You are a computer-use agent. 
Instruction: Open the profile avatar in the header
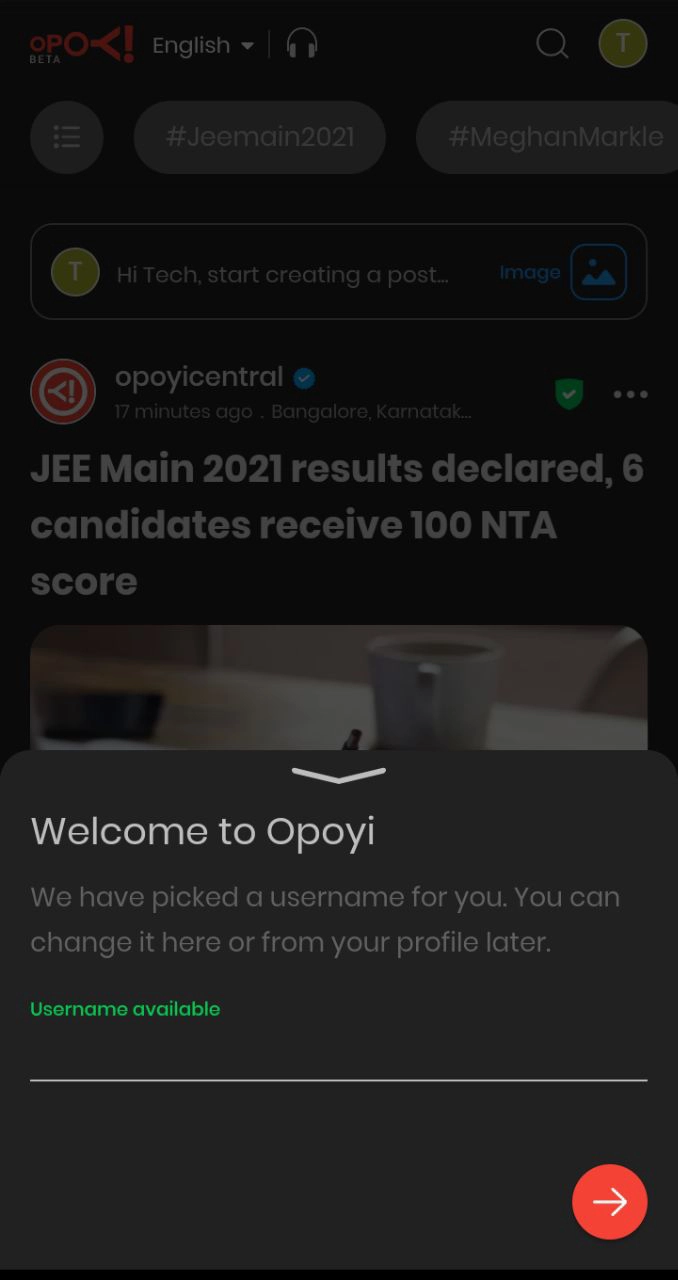[x=622, y=44]
